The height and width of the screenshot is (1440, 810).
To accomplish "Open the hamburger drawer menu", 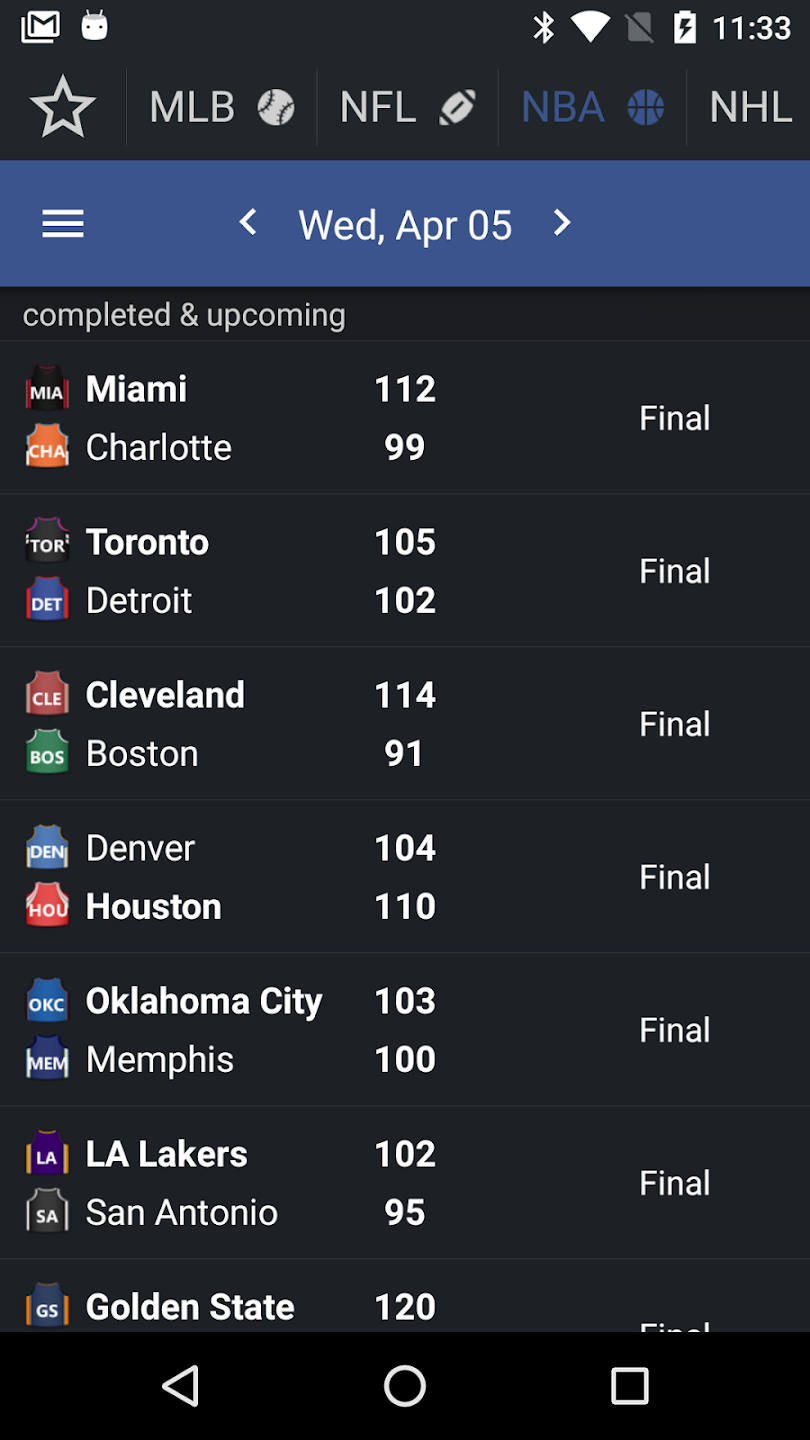I will [x=63, y=224].
